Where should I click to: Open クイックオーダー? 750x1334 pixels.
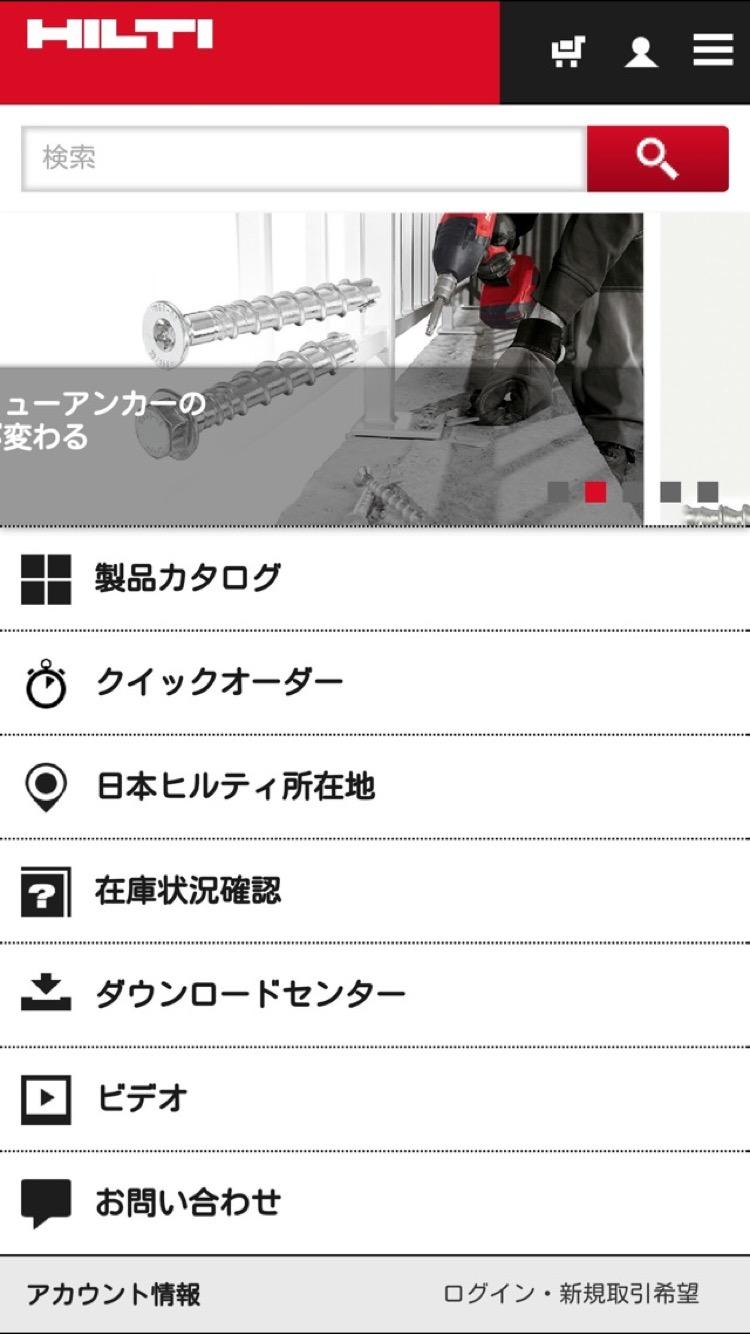[x=375, y=683]
